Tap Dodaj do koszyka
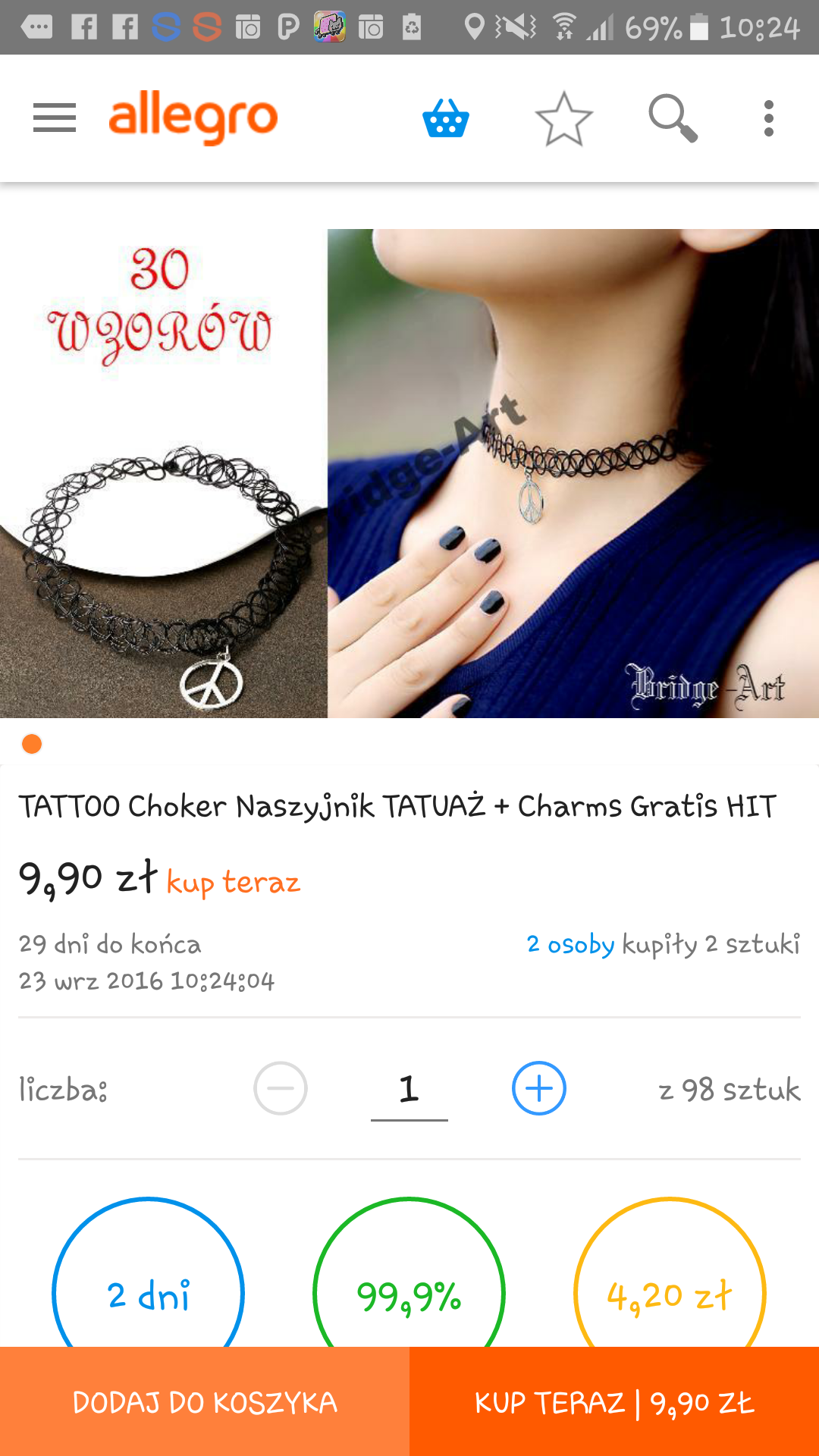819x1456 pixels. (x=205, y=1402)
